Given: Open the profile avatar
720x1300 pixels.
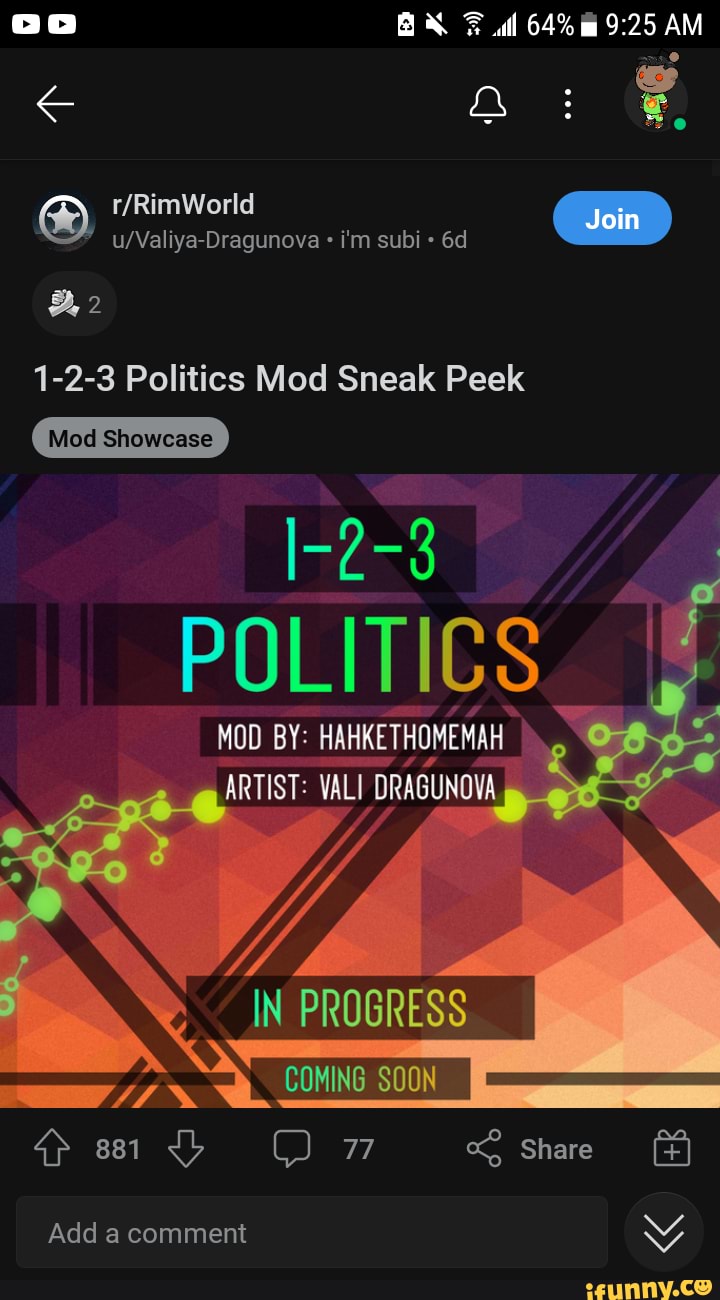Looking at the screenshot, I should [x=657, y=98].
